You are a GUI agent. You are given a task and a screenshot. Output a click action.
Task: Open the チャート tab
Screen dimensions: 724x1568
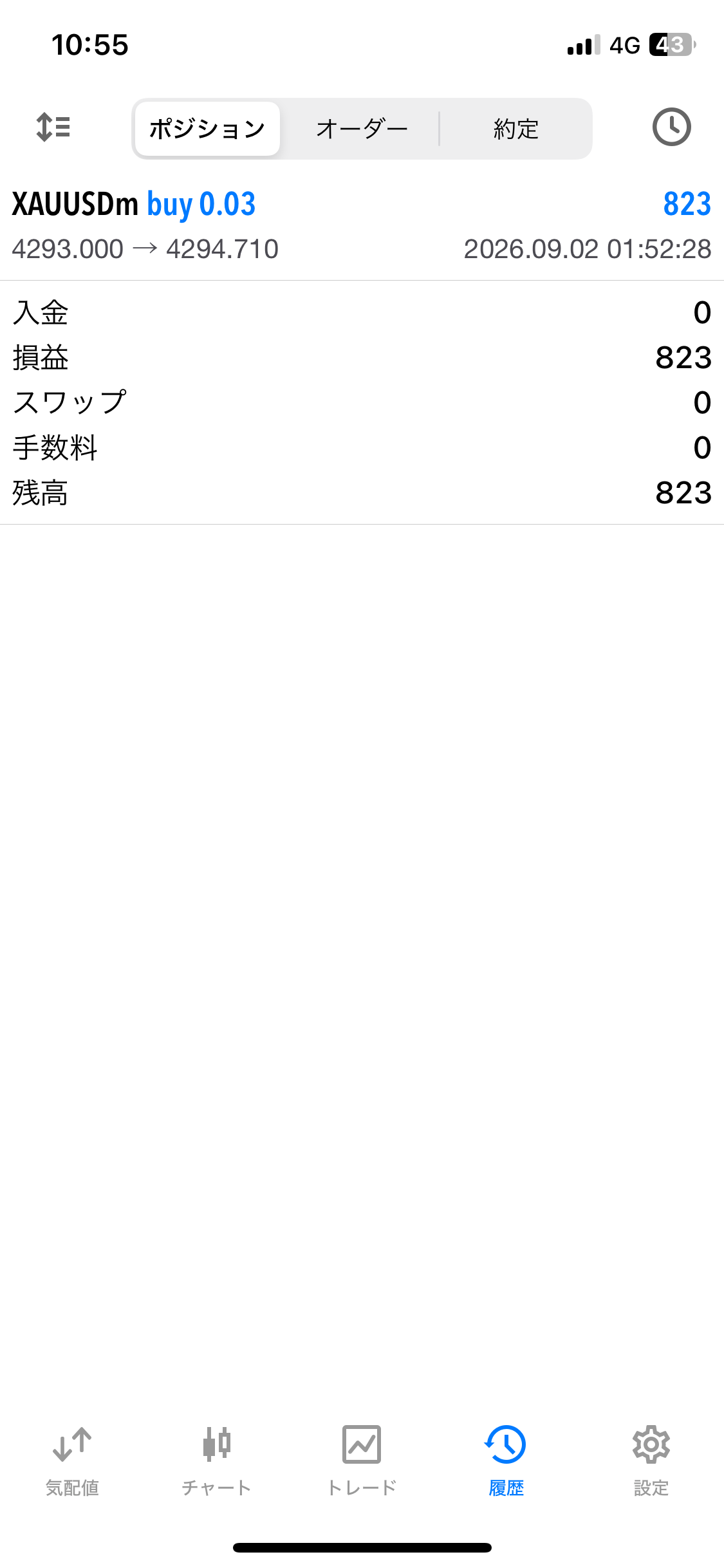[217, 1461]
